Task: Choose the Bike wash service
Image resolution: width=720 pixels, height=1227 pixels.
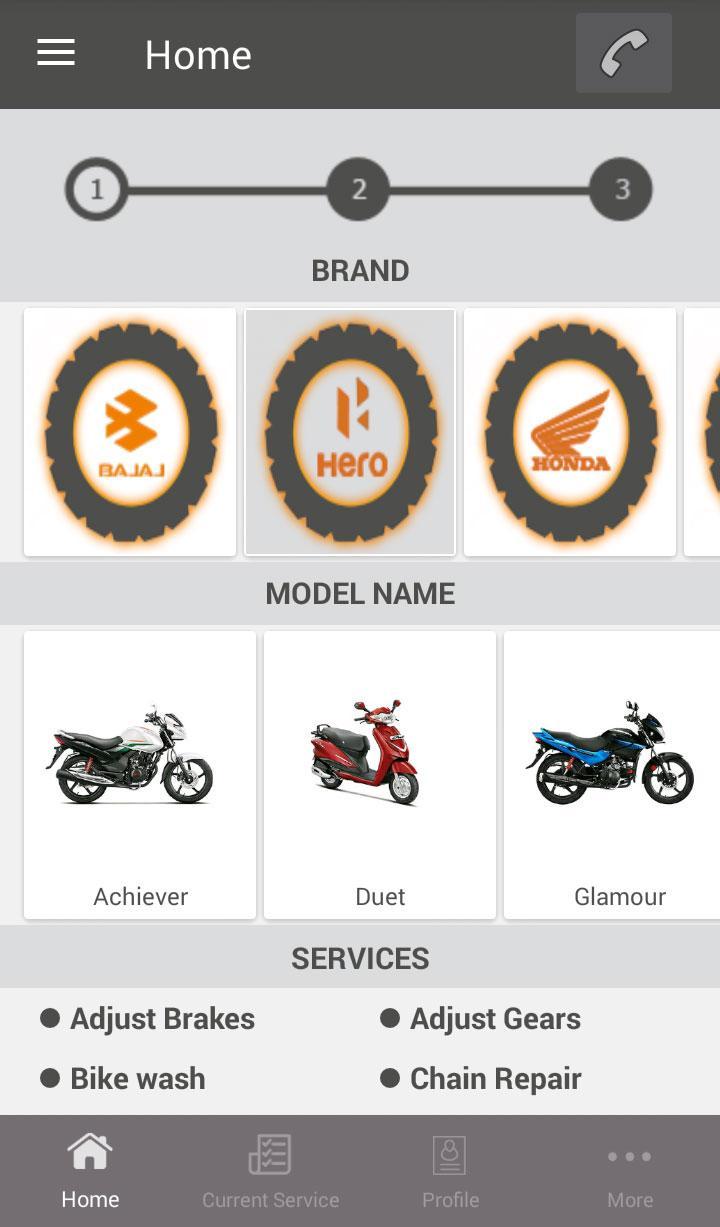Action: 123,1079
